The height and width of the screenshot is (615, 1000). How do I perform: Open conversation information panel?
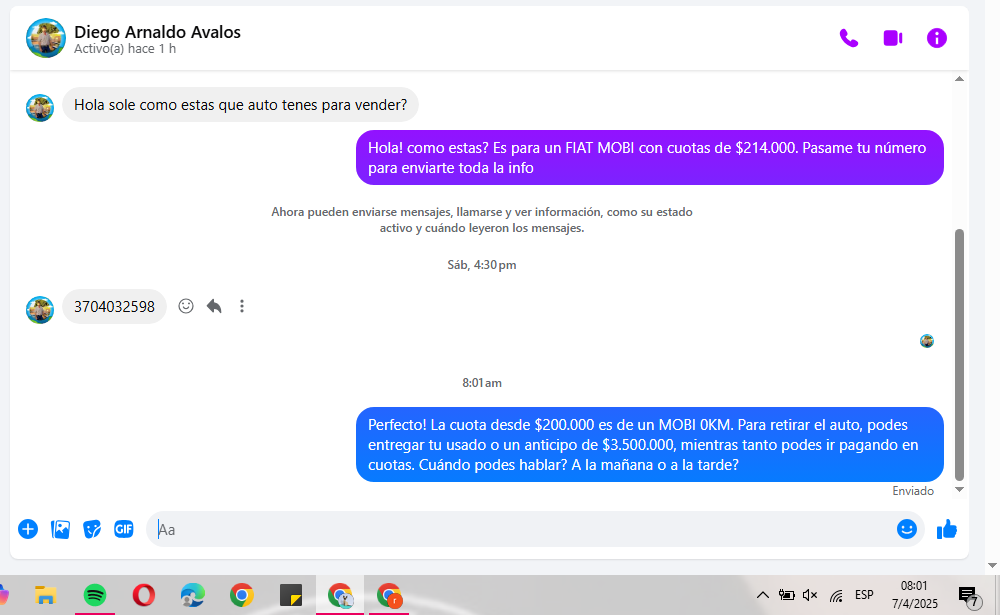click(936, 38)
